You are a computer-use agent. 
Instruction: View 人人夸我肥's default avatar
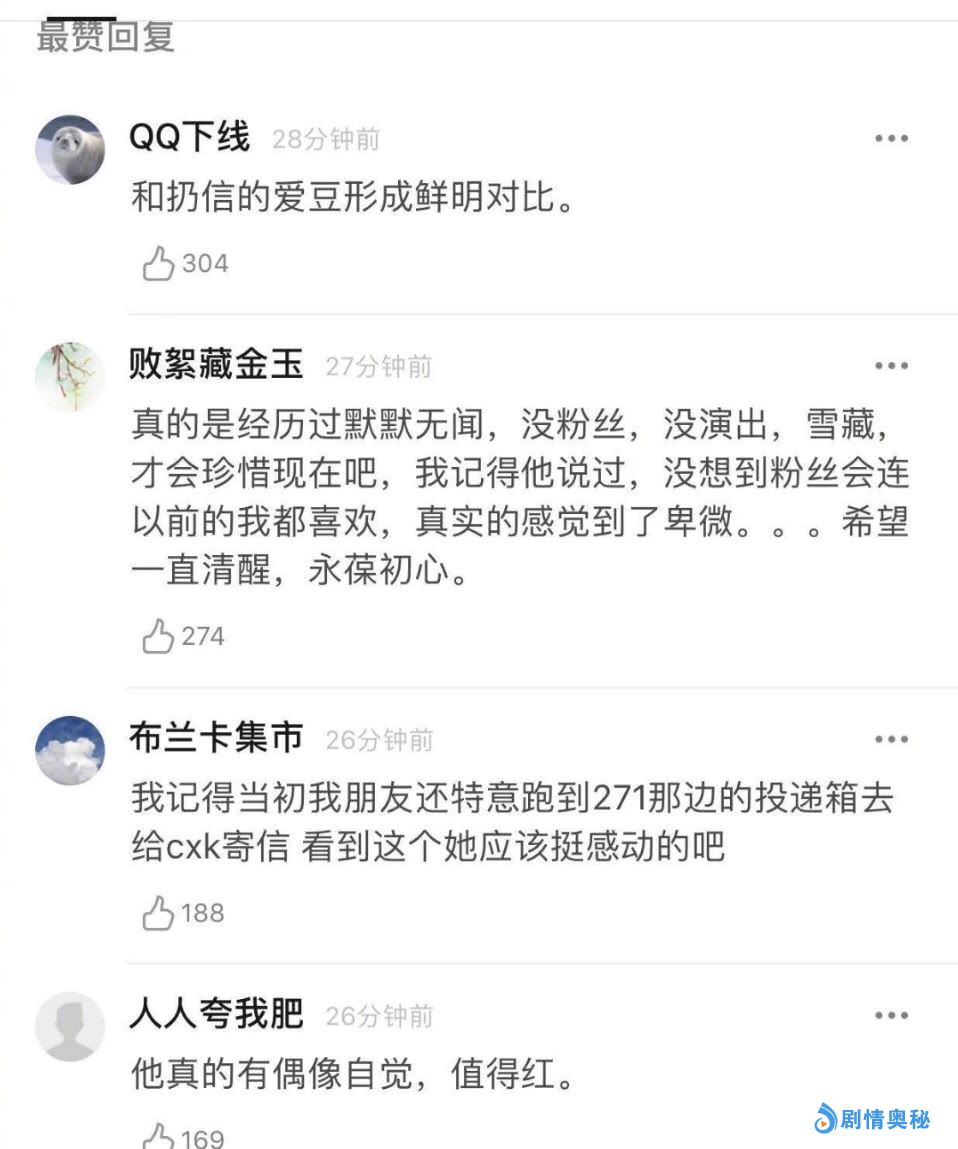pos(70,1027)
